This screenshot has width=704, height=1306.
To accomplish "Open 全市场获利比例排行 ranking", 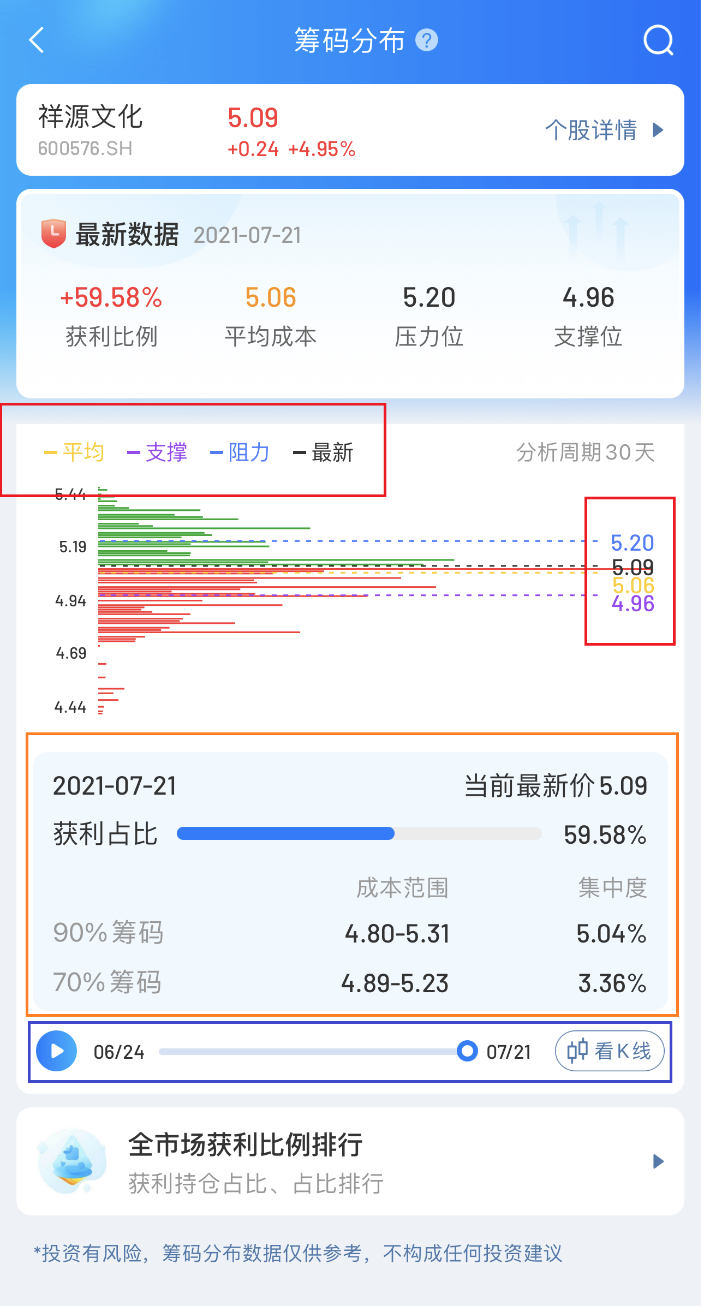I will coord(350,1160).
